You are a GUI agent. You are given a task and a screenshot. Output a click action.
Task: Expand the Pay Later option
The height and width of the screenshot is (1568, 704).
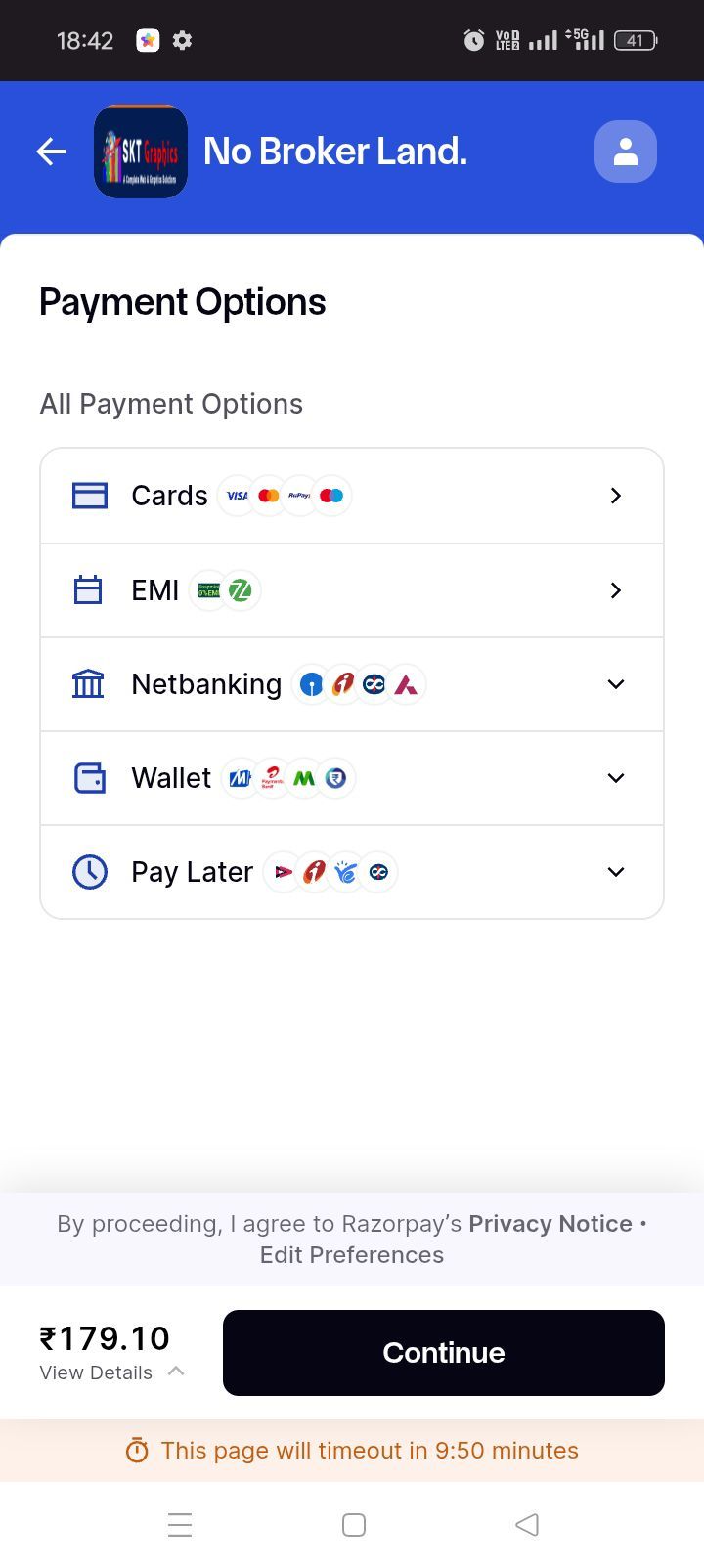(352, 872)
